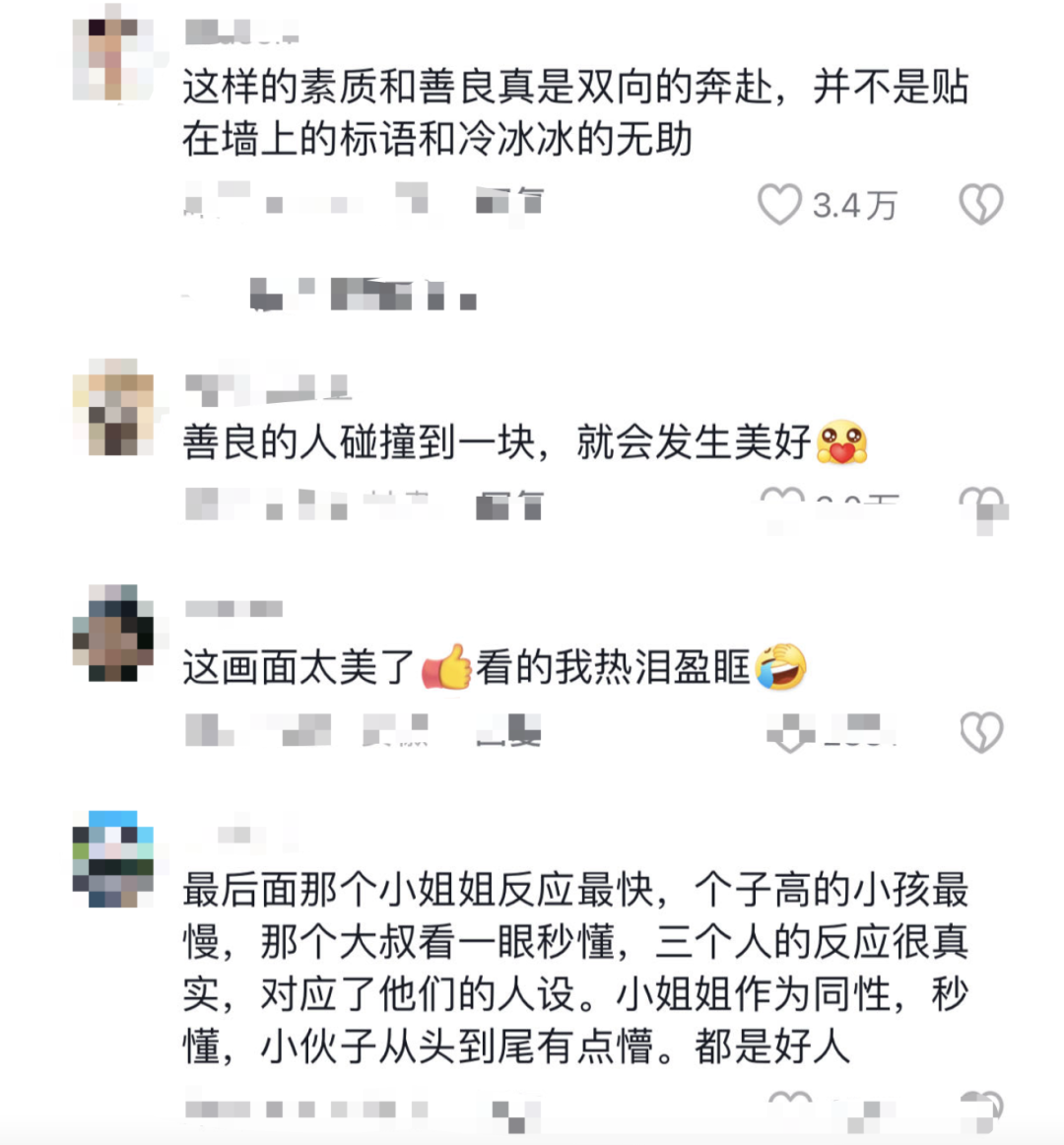Dislike the comment about 双向的奔赴
Screen dimensions: 1064x1145
coord(980,205)
